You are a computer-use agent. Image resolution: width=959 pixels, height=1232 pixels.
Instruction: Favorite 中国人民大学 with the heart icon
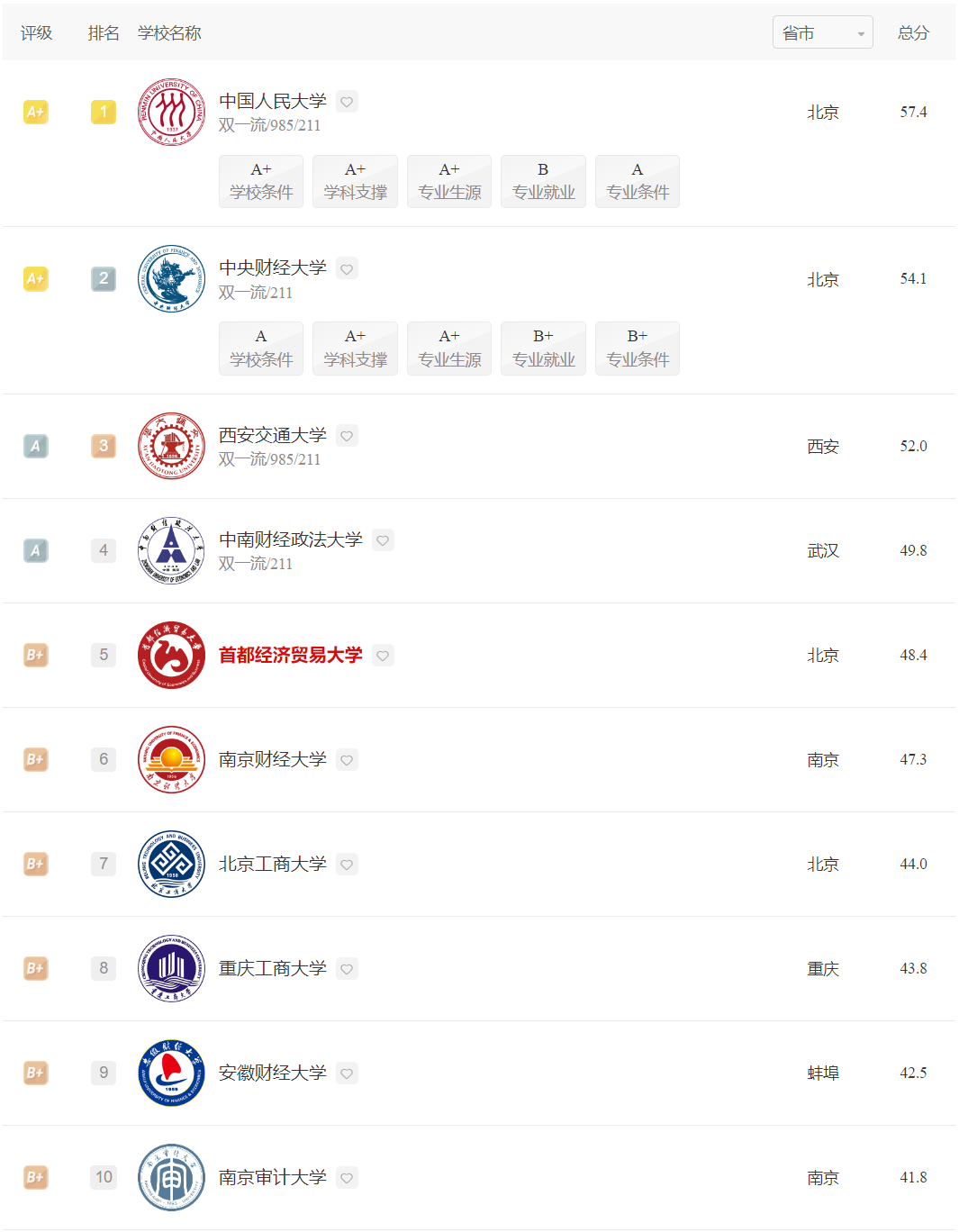[347, 102]
